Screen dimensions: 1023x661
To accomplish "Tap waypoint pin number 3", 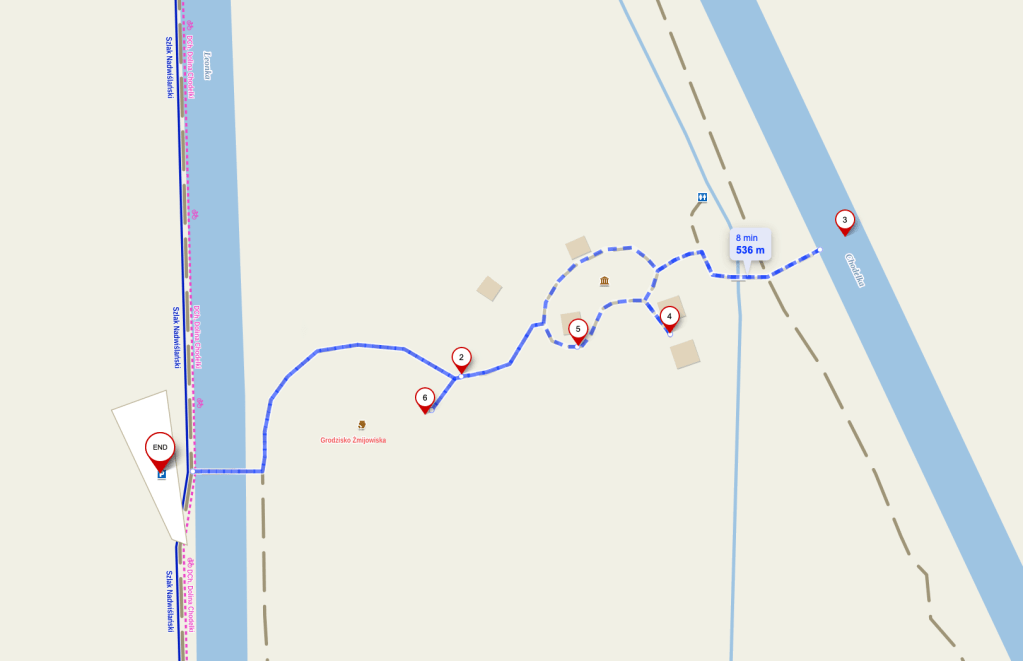I will click(x=844, y=220).
